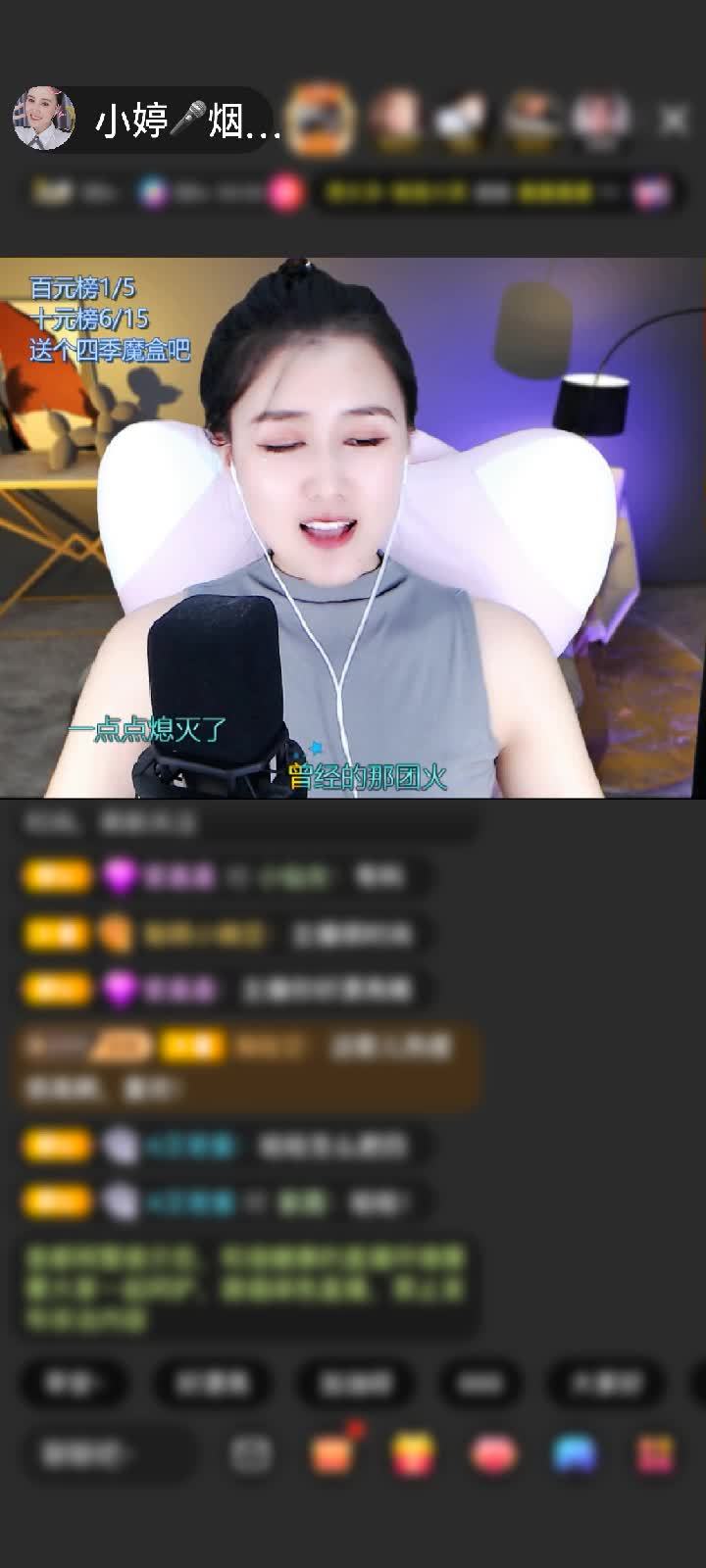
Task: Close the live stream room
Action: click(x=673, y=120)
